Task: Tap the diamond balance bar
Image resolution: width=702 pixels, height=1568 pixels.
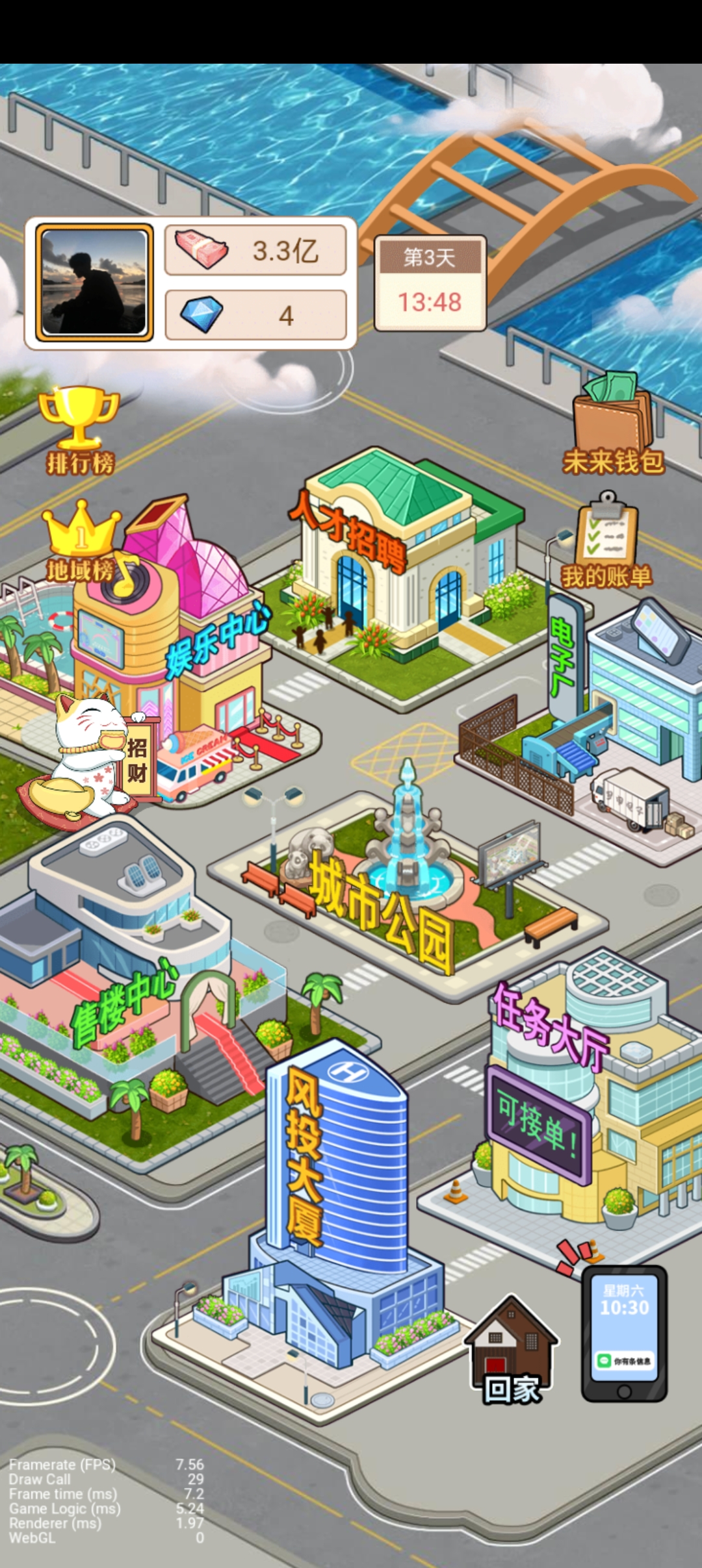Action: tap(255, 315)
